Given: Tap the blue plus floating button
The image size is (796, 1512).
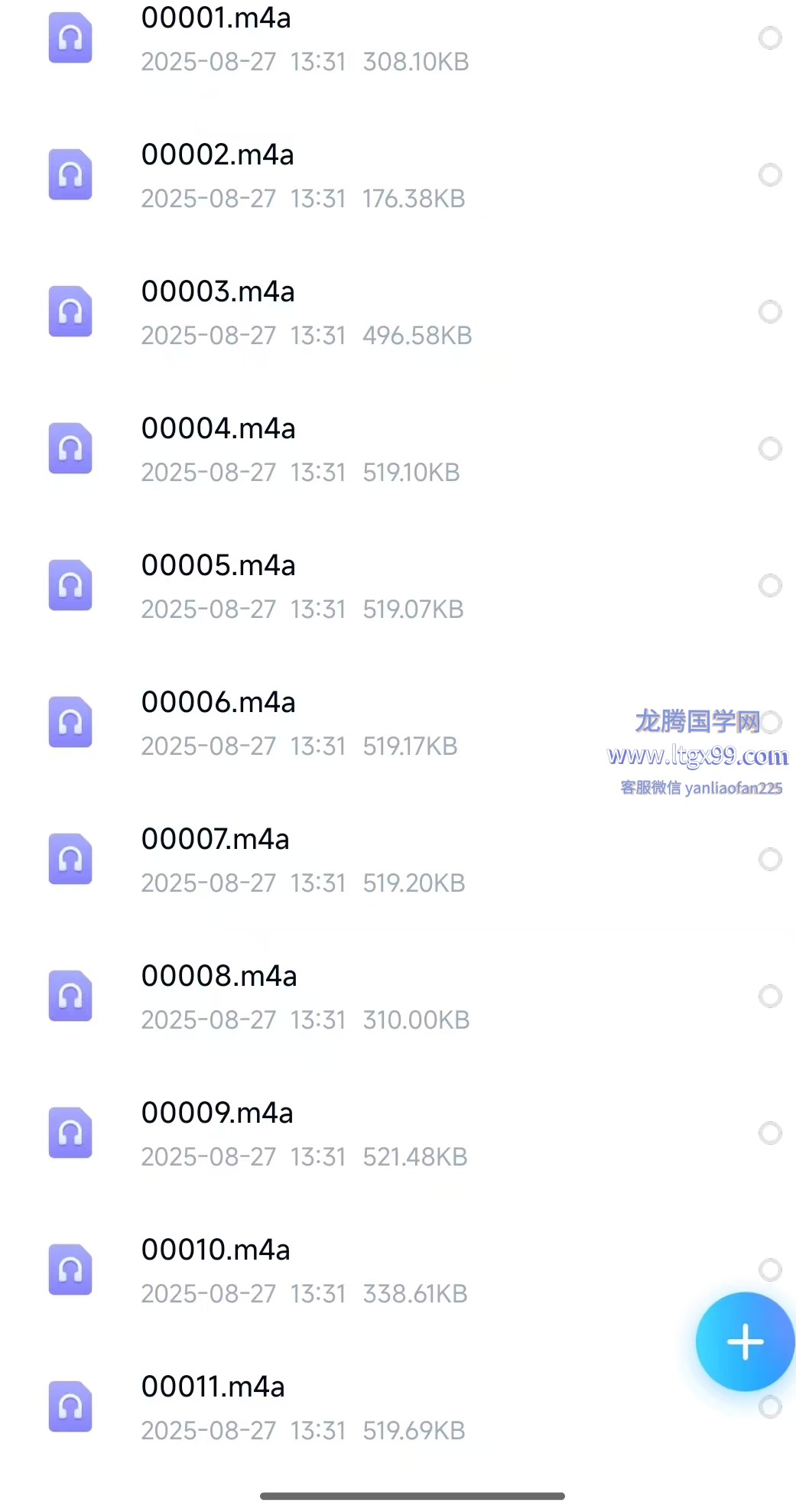Looking at the screenshot, I should pos(745,1342).
